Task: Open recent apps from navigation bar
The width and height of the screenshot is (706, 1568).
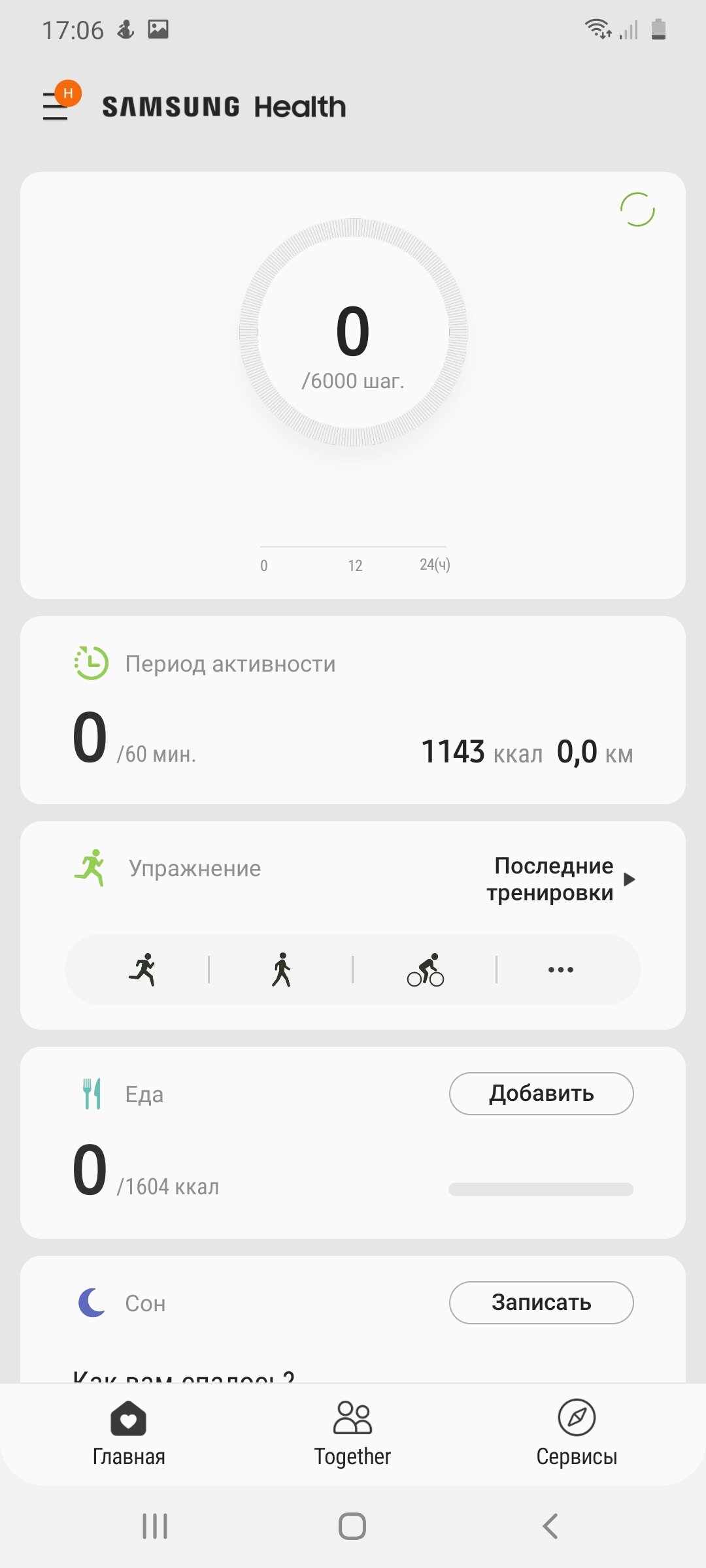Action: pos(155,1526)
